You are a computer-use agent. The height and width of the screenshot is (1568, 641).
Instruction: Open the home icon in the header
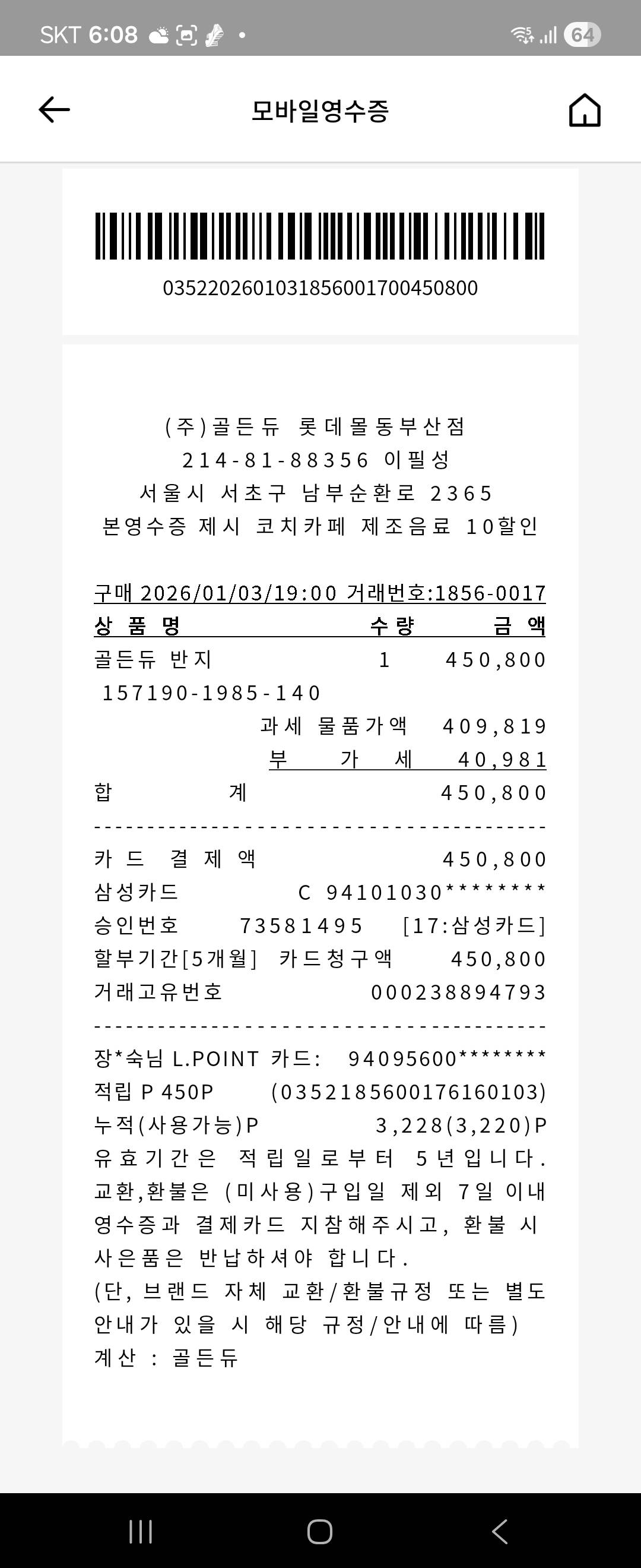click(x=585, y=110)
